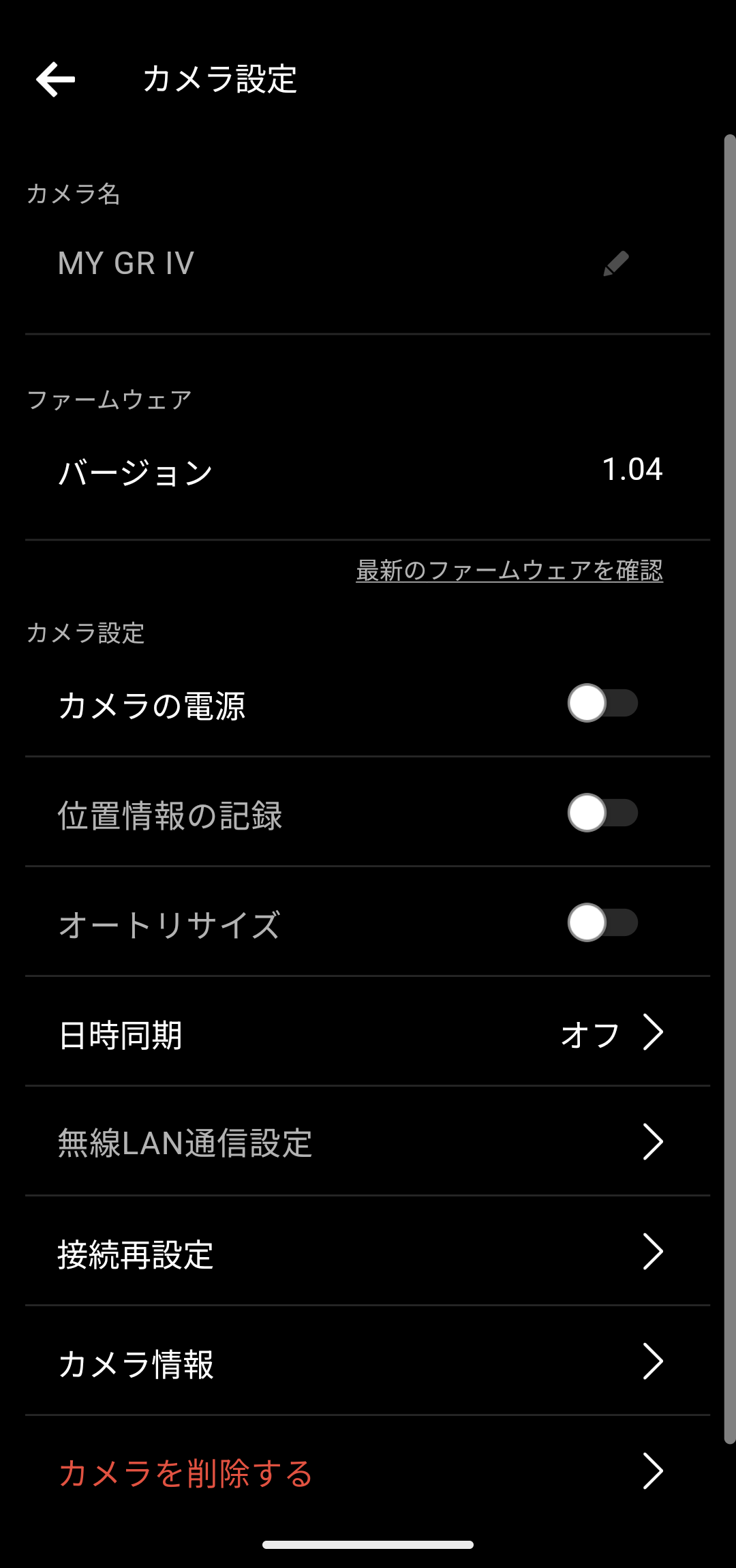This screenshot has width=736, height=1568.
Task: Expand the 無線LAN通信設定 entry
Action: (x=368, y=1142)
